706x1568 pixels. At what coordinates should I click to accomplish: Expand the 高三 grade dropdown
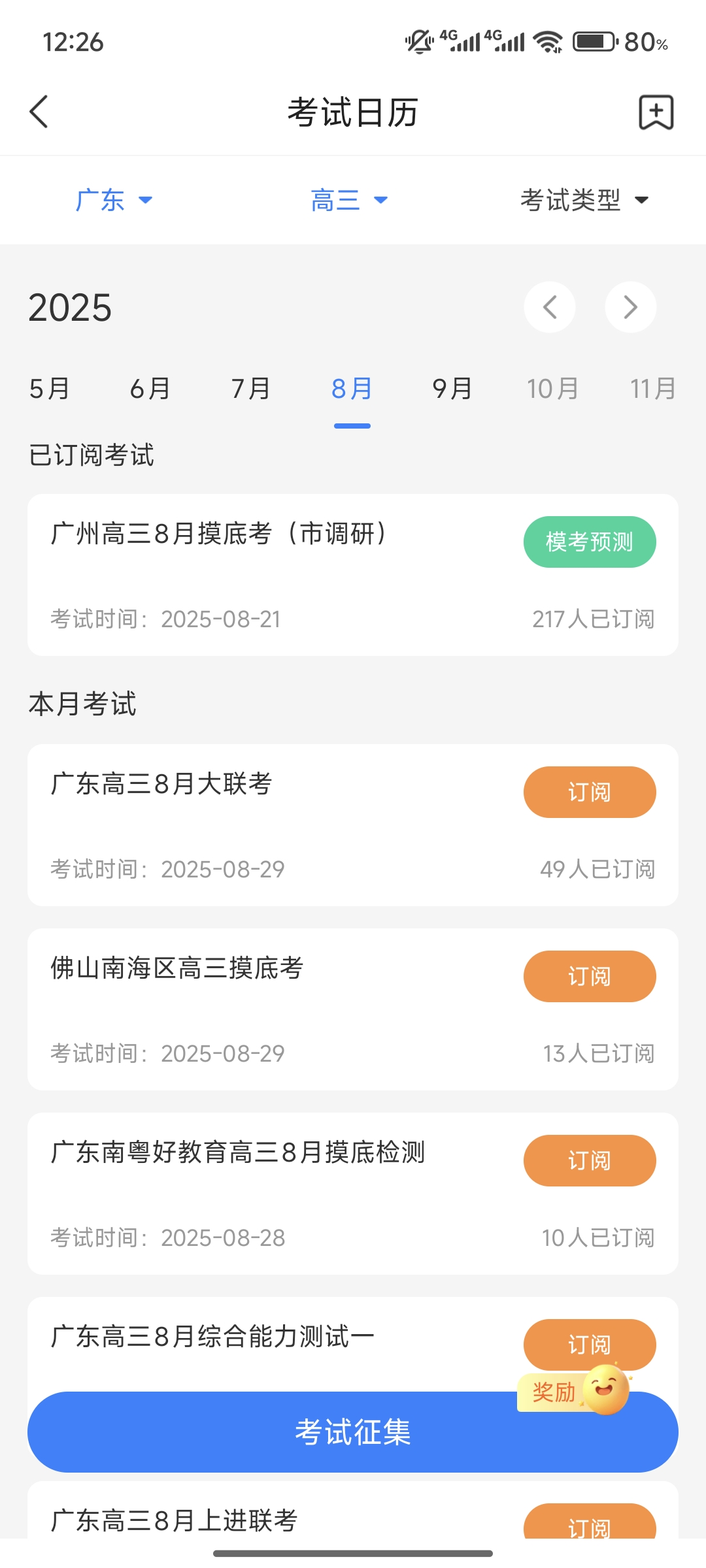point(349,200)
